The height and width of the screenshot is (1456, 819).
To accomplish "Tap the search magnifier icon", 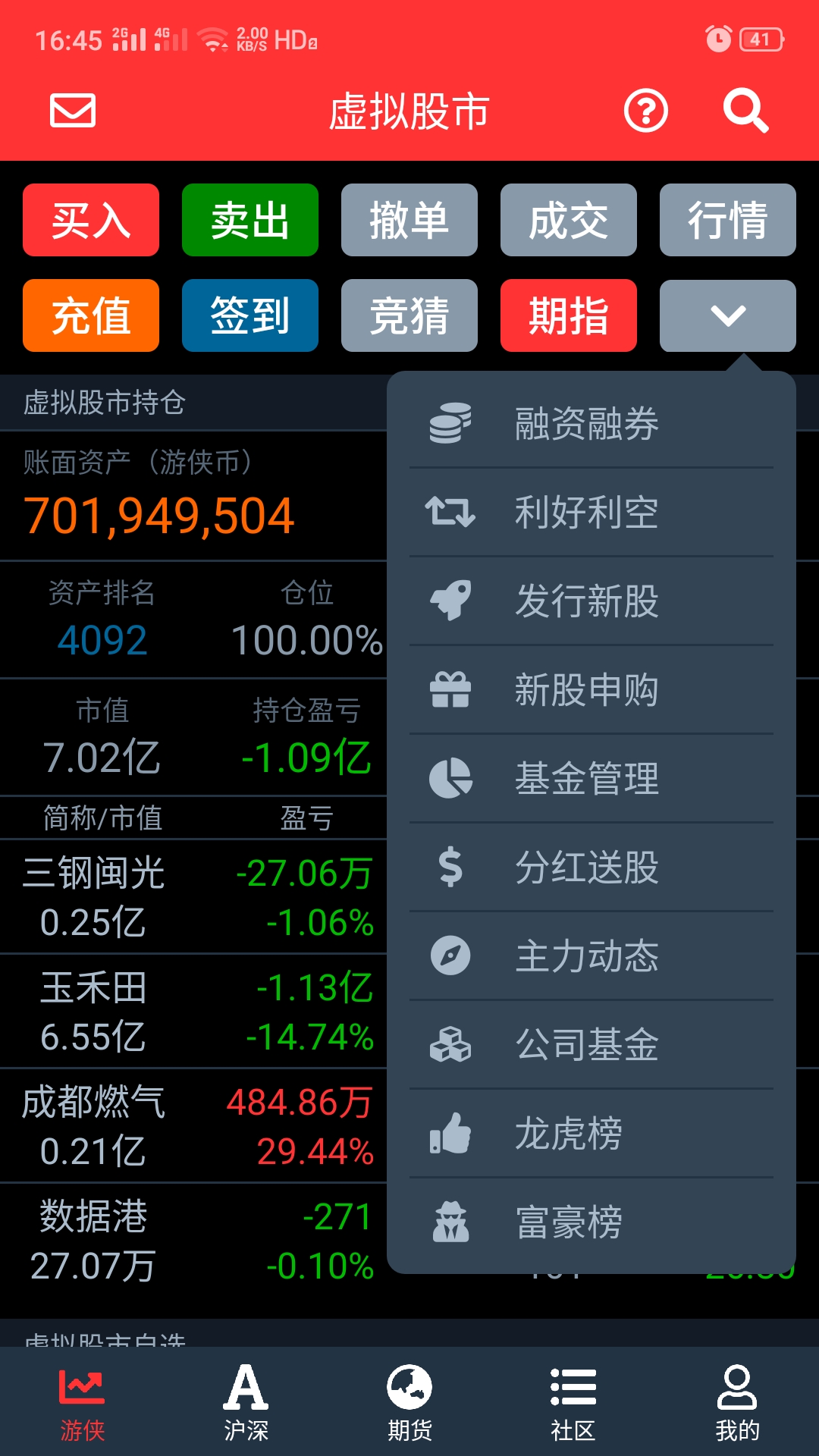I will point(745,111).
